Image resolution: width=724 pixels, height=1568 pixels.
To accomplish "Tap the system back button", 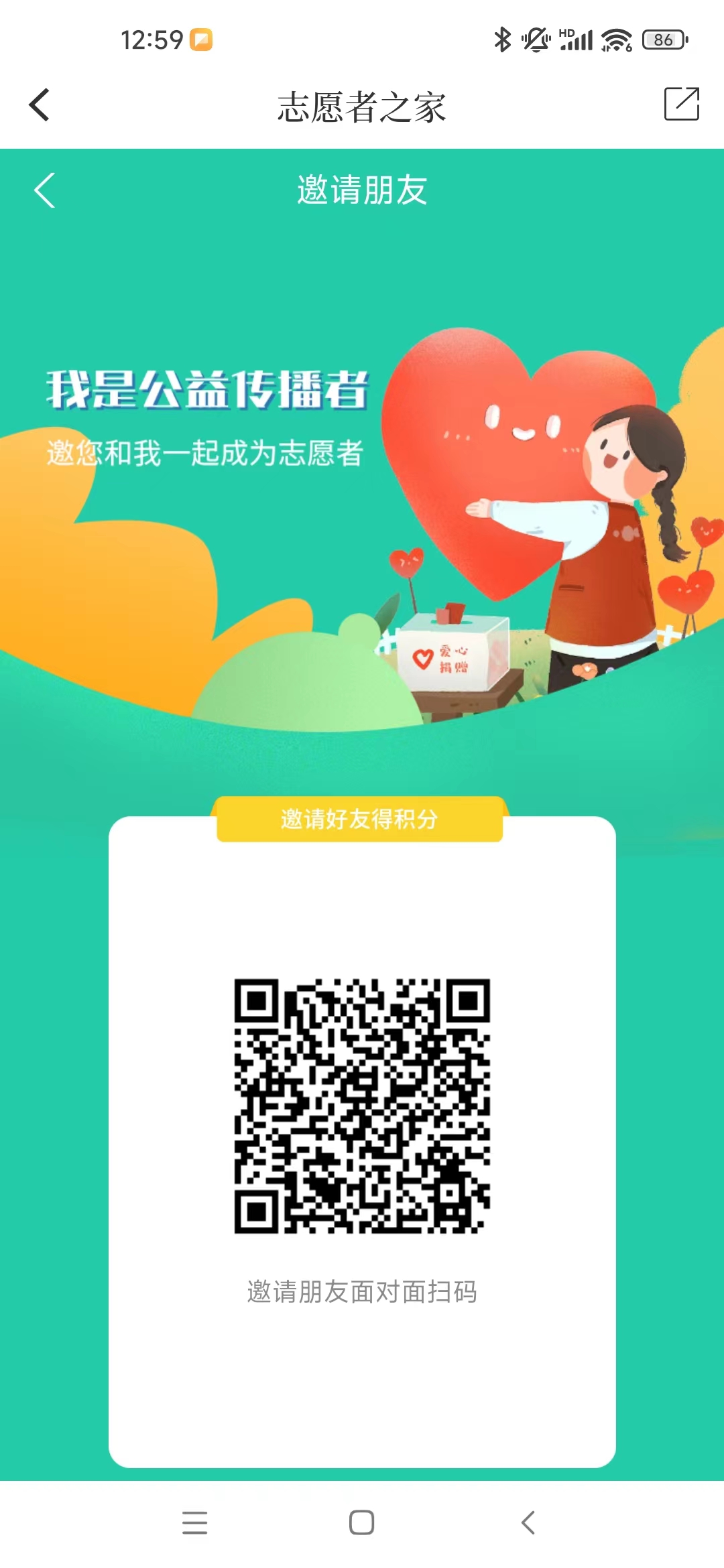I will (x=528, y=1522).
